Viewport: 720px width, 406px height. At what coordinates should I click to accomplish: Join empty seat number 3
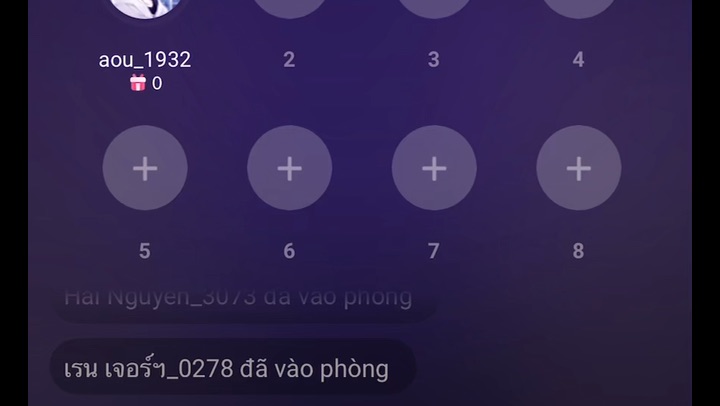434,6
